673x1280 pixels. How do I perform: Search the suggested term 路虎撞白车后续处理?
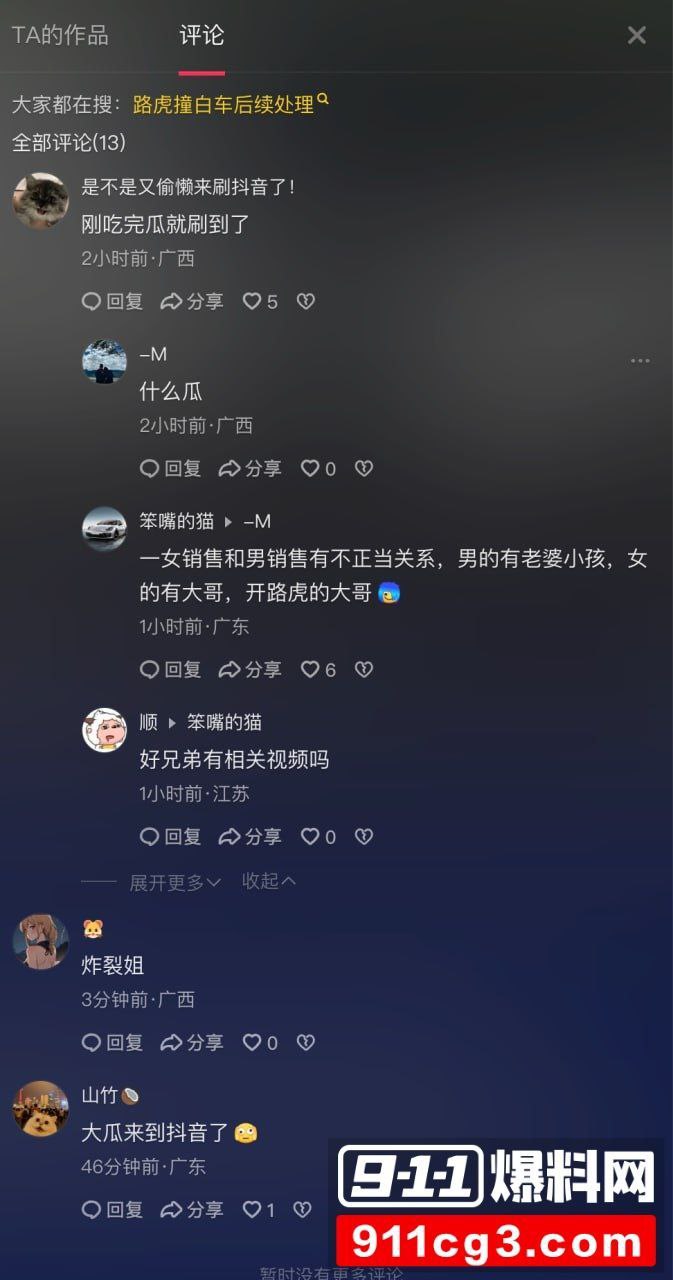(224, 104)
